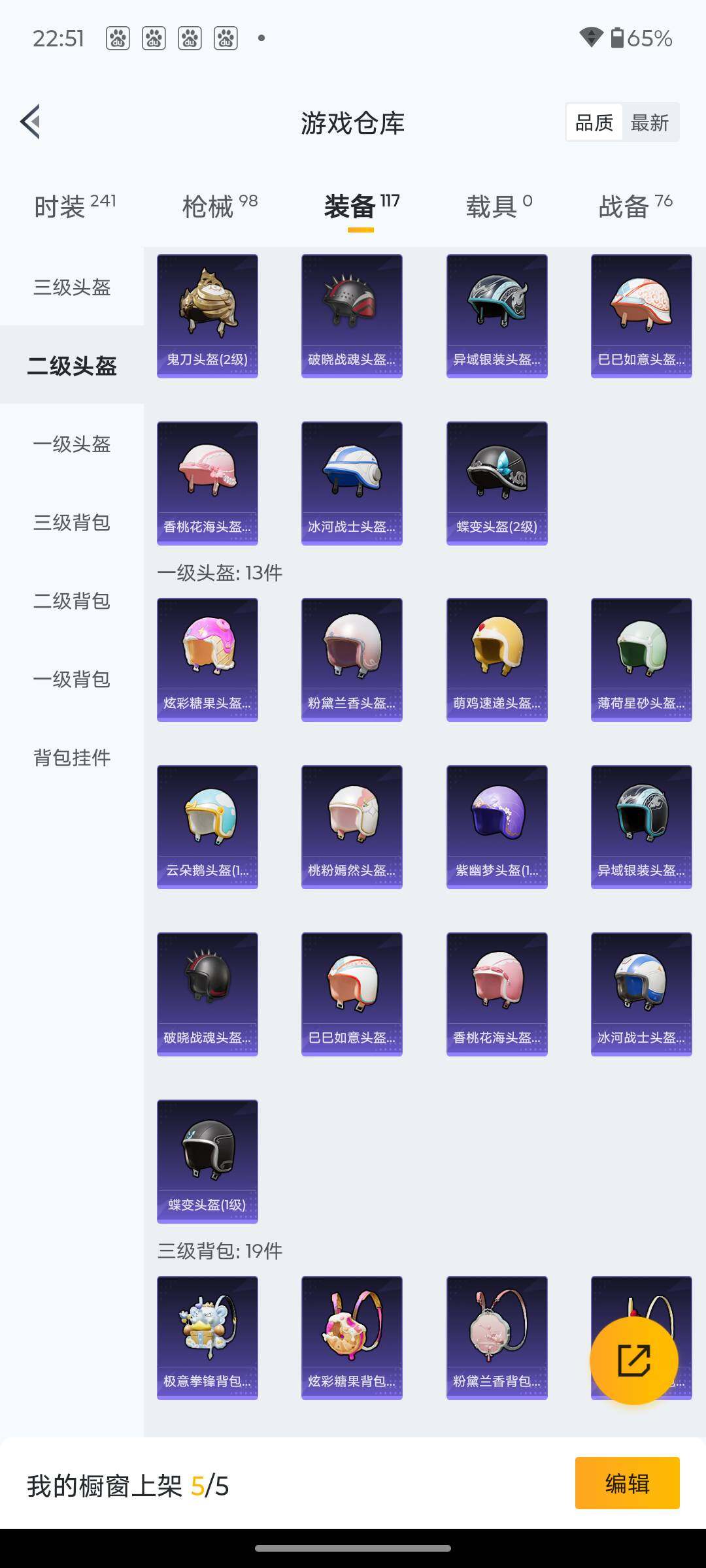View the 蝶变头盔(2级) item

tap(497, 483)
